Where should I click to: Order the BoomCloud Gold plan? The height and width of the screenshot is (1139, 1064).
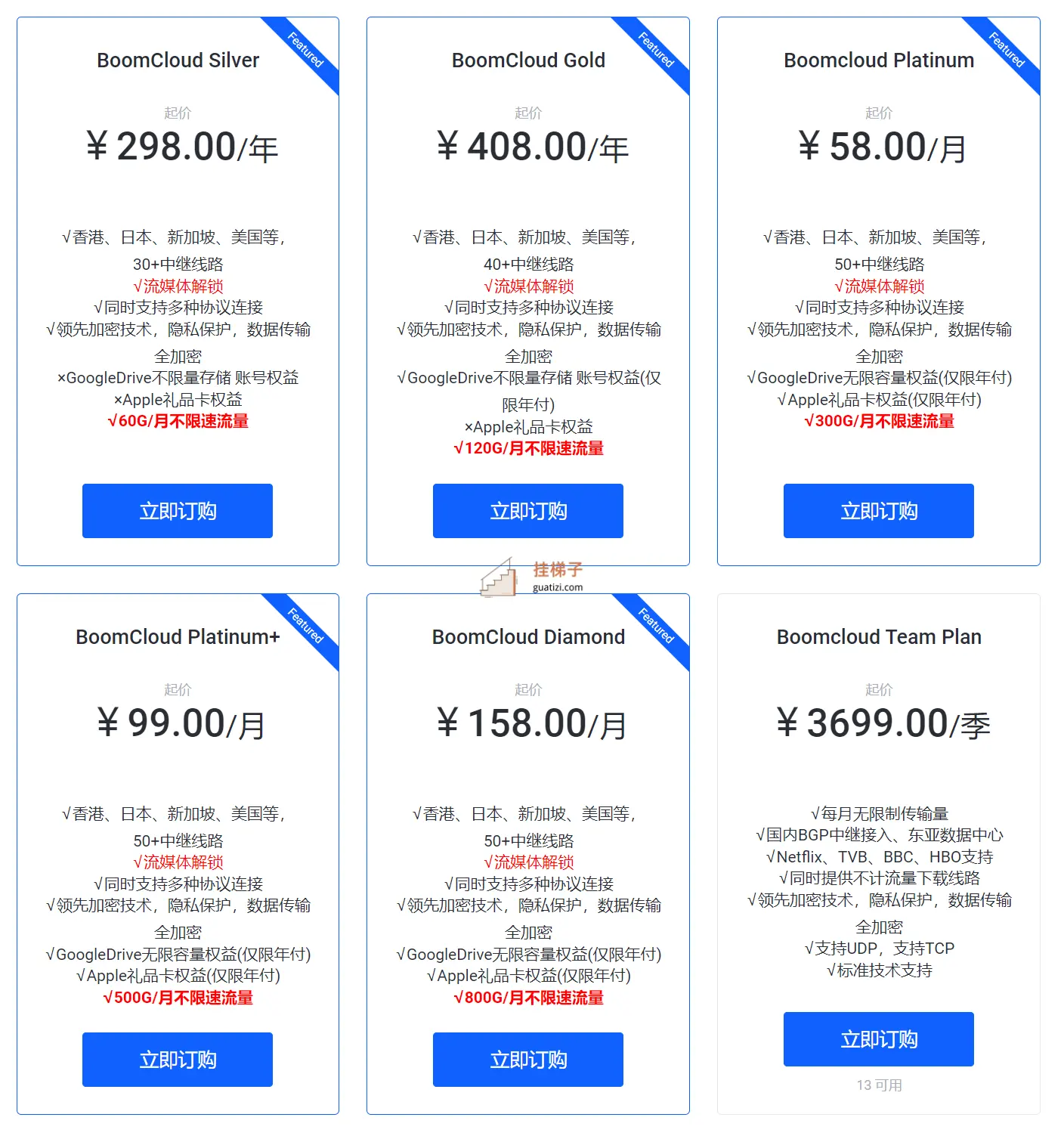coord(527,511)
